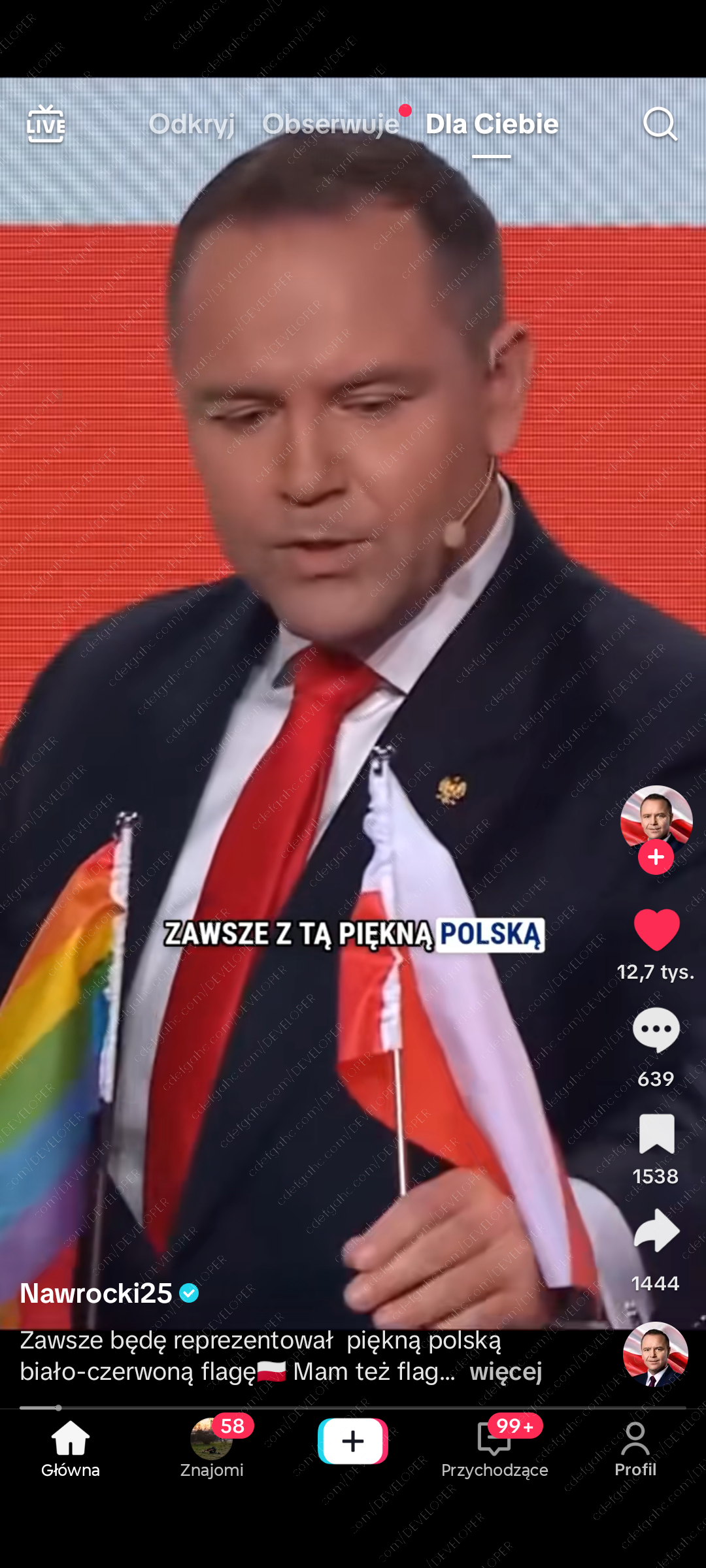This screenshot has width=706, height=1568.
Task: Open the creator's profile picture
Action: tap(656, 817)
